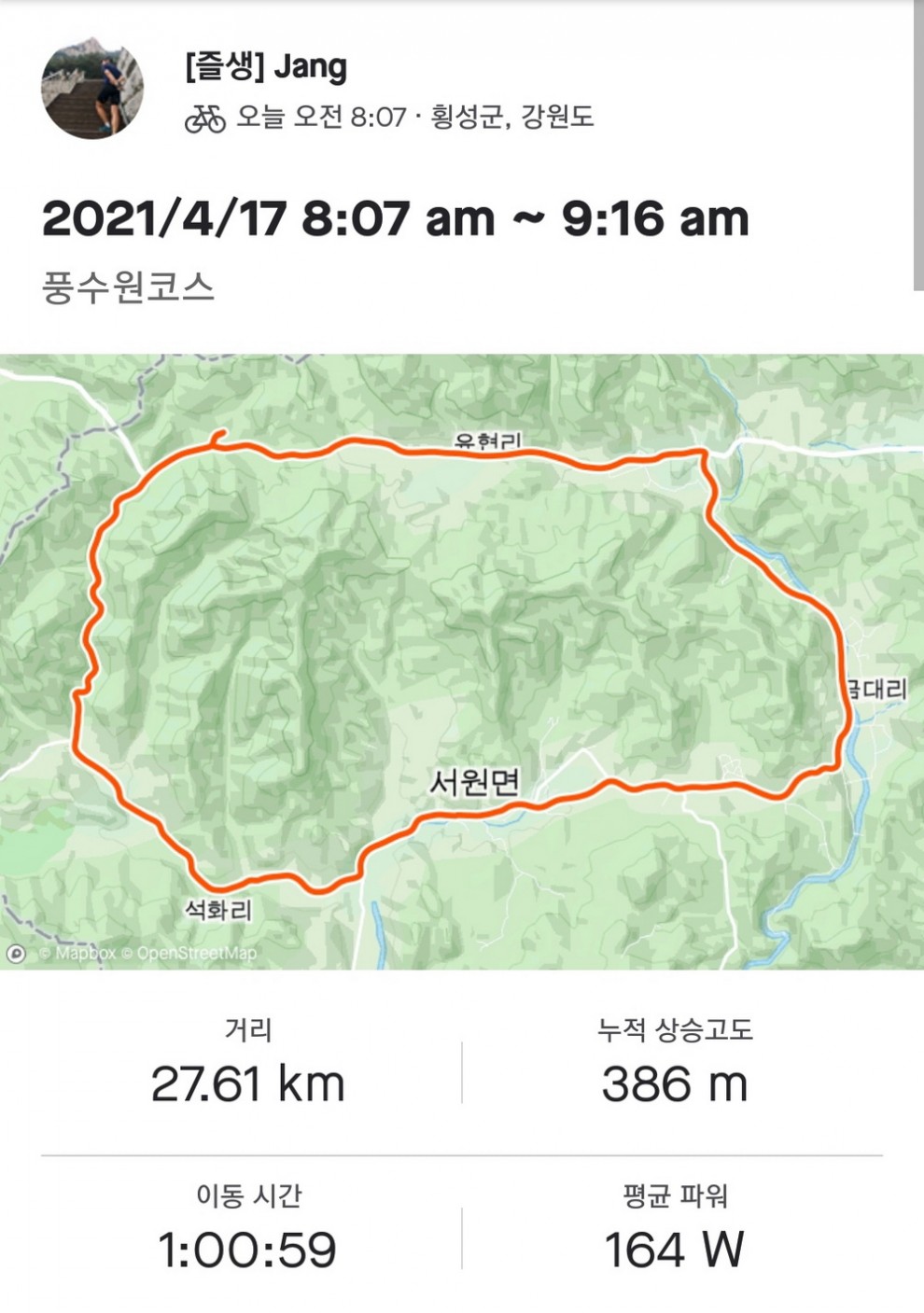Open the [즐생] Jang athlete name
Screen dimensions: 924x1313
click(266, 66)
